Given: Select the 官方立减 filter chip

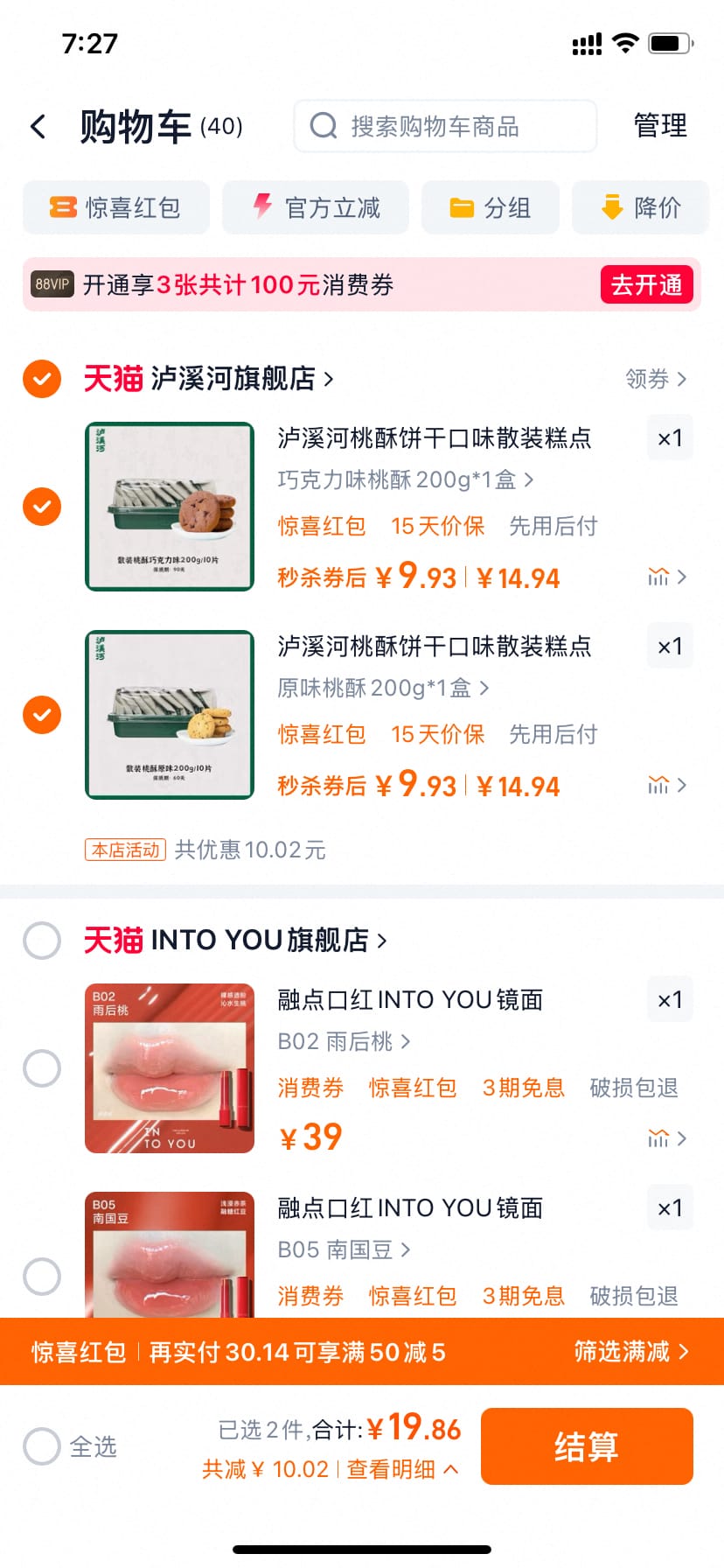Looking at the screenshot, I should [x=316, y=207].
